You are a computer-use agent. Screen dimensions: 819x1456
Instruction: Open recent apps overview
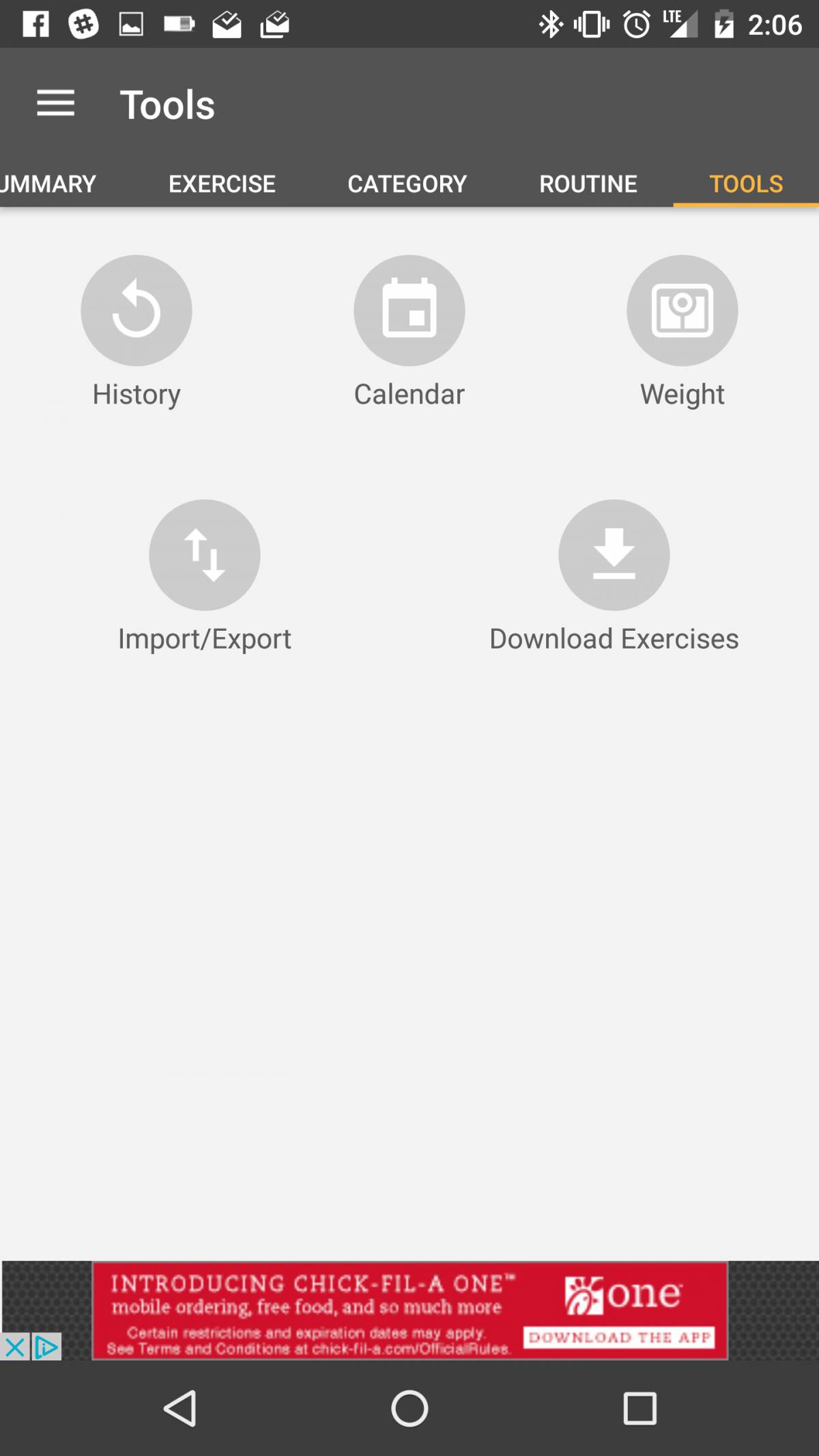point(640,1408)
